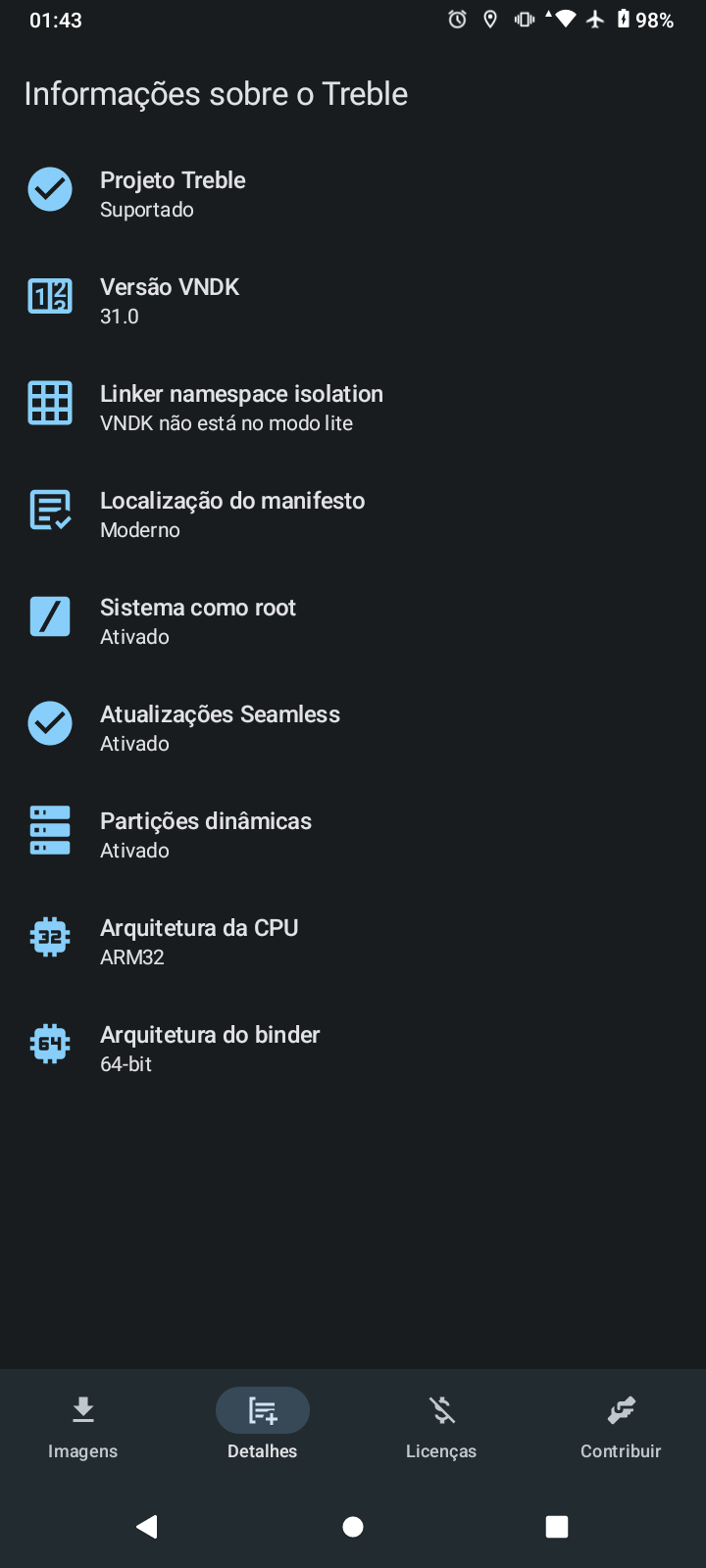The width and height of the screenshot is (706, 1568).
Task: Return to the home screen
Action: [353, 1526]
